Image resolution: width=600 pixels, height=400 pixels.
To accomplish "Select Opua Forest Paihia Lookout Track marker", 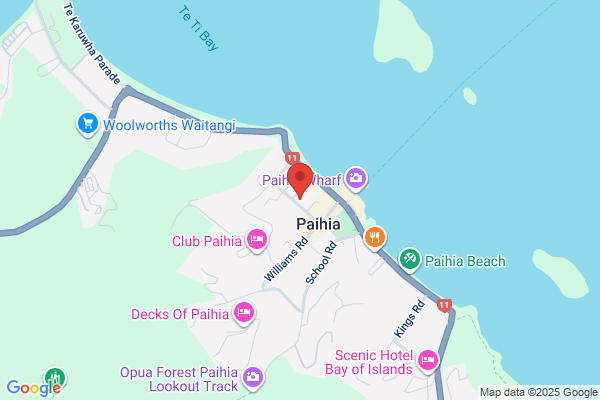I will coord(253,378).
